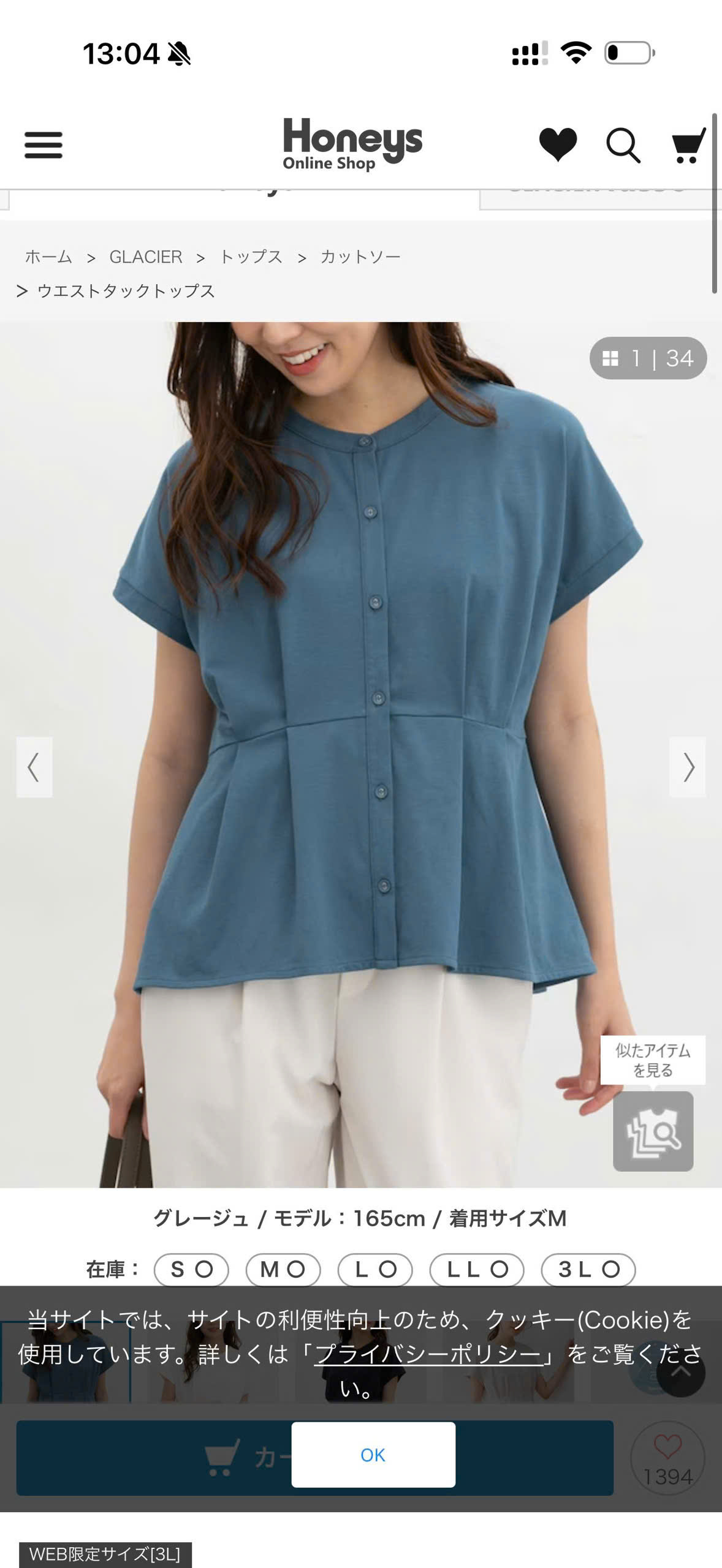The image size is (722, 1568).
Task: Add item to cart button
Action: point(314,1458)
